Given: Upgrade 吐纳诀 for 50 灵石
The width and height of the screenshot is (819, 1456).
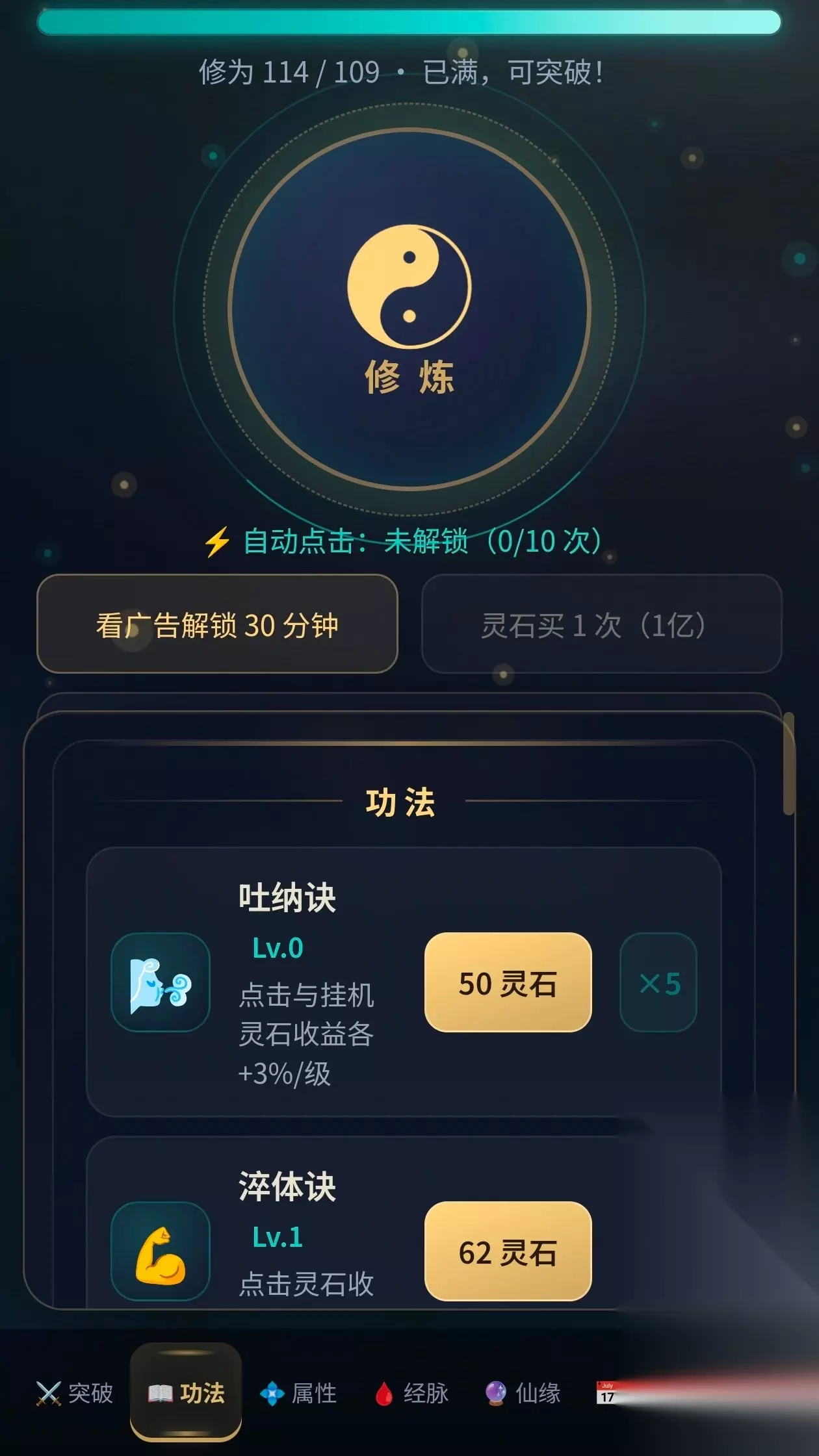Looking at the screenshot, I should point(508,982).
